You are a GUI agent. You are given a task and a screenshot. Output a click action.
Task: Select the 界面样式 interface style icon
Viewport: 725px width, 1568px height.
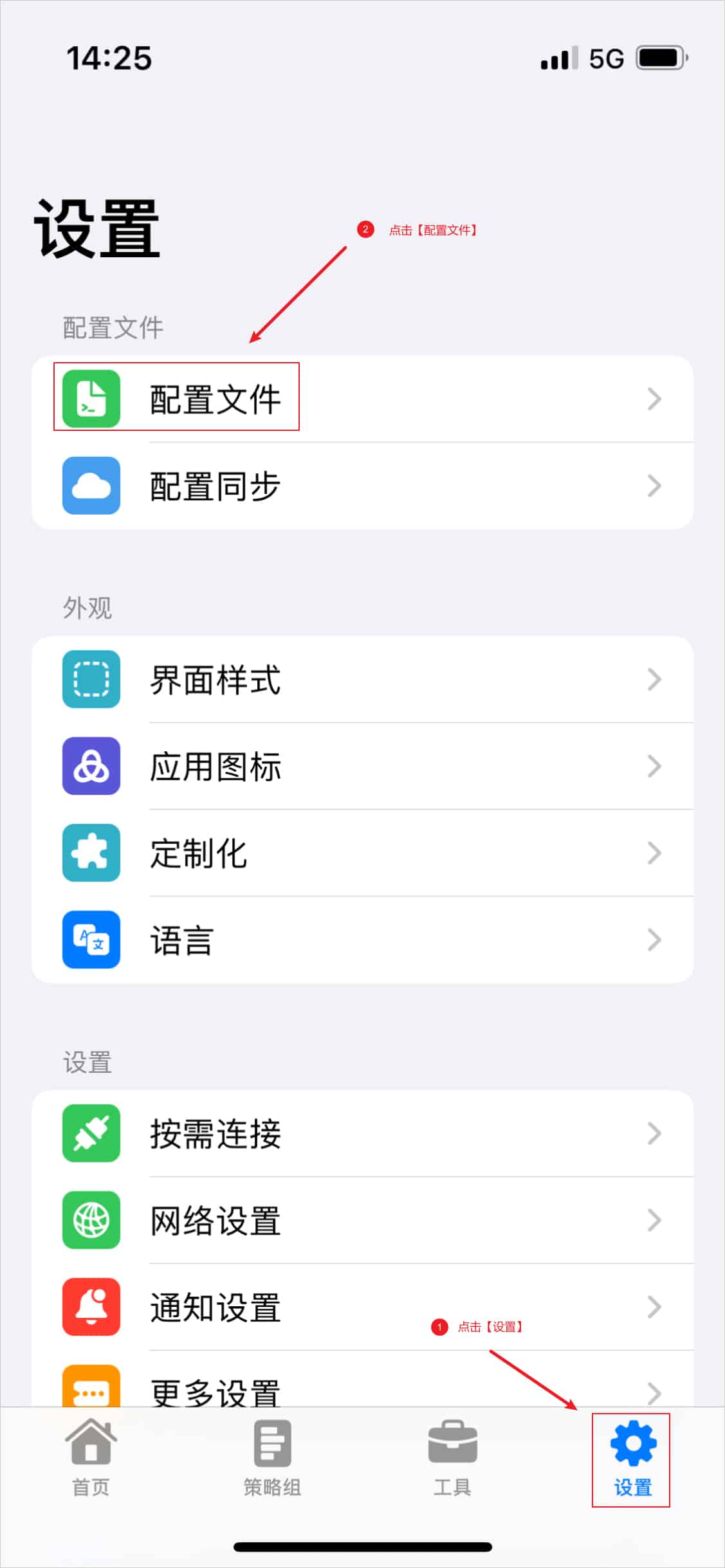92,680
